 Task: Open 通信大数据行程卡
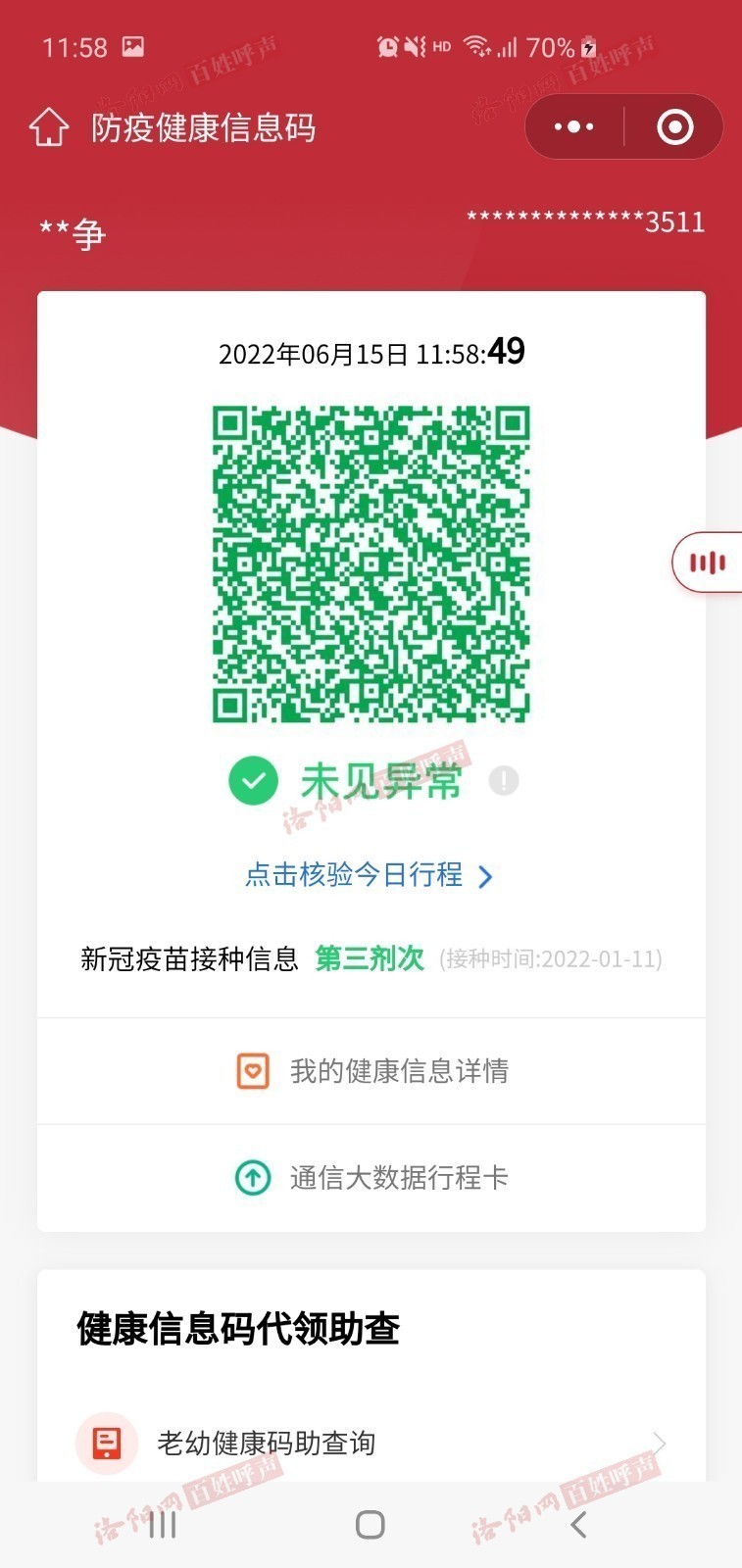(x=371, y=1178)
